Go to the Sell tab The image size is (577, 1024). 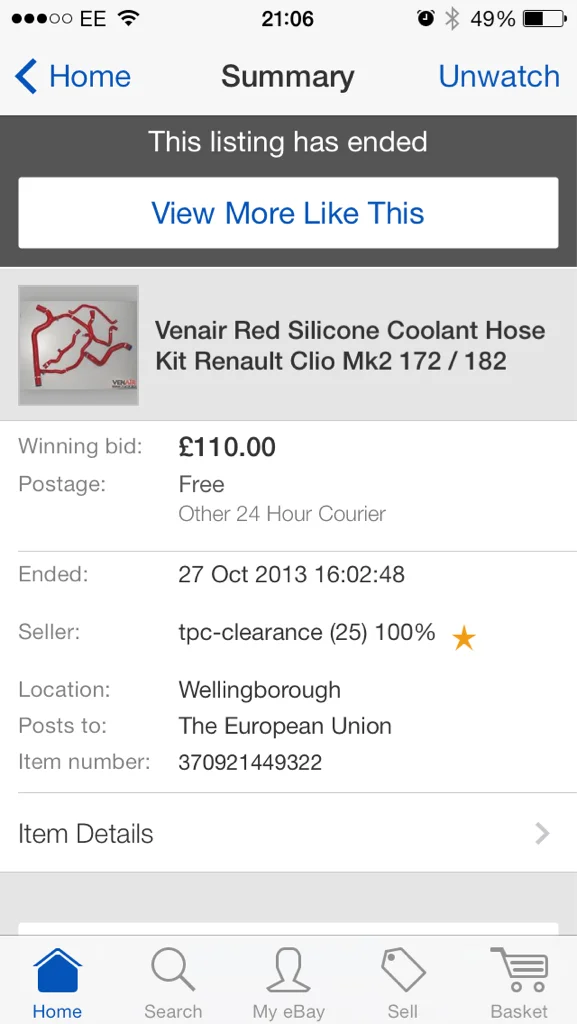point(403,984)
